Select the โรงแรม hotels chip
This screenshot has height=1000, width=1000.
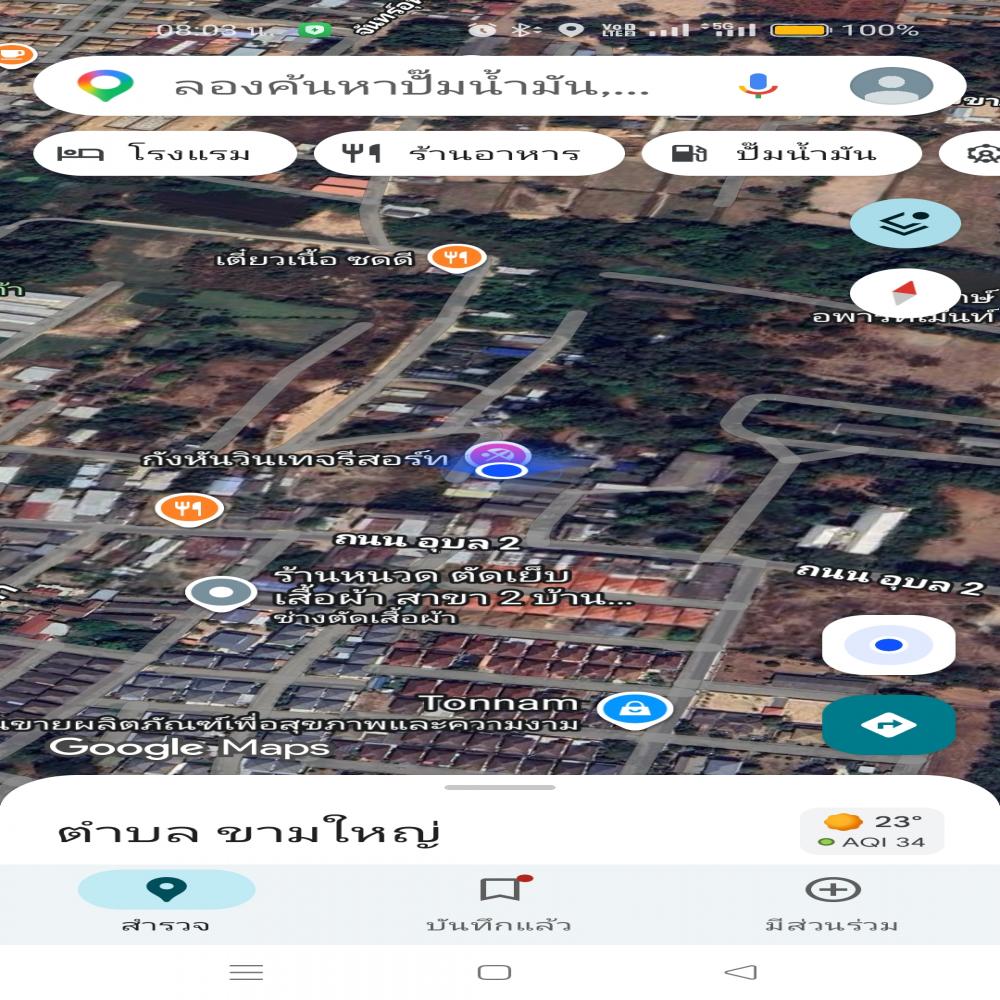click(x=165, y=154)
